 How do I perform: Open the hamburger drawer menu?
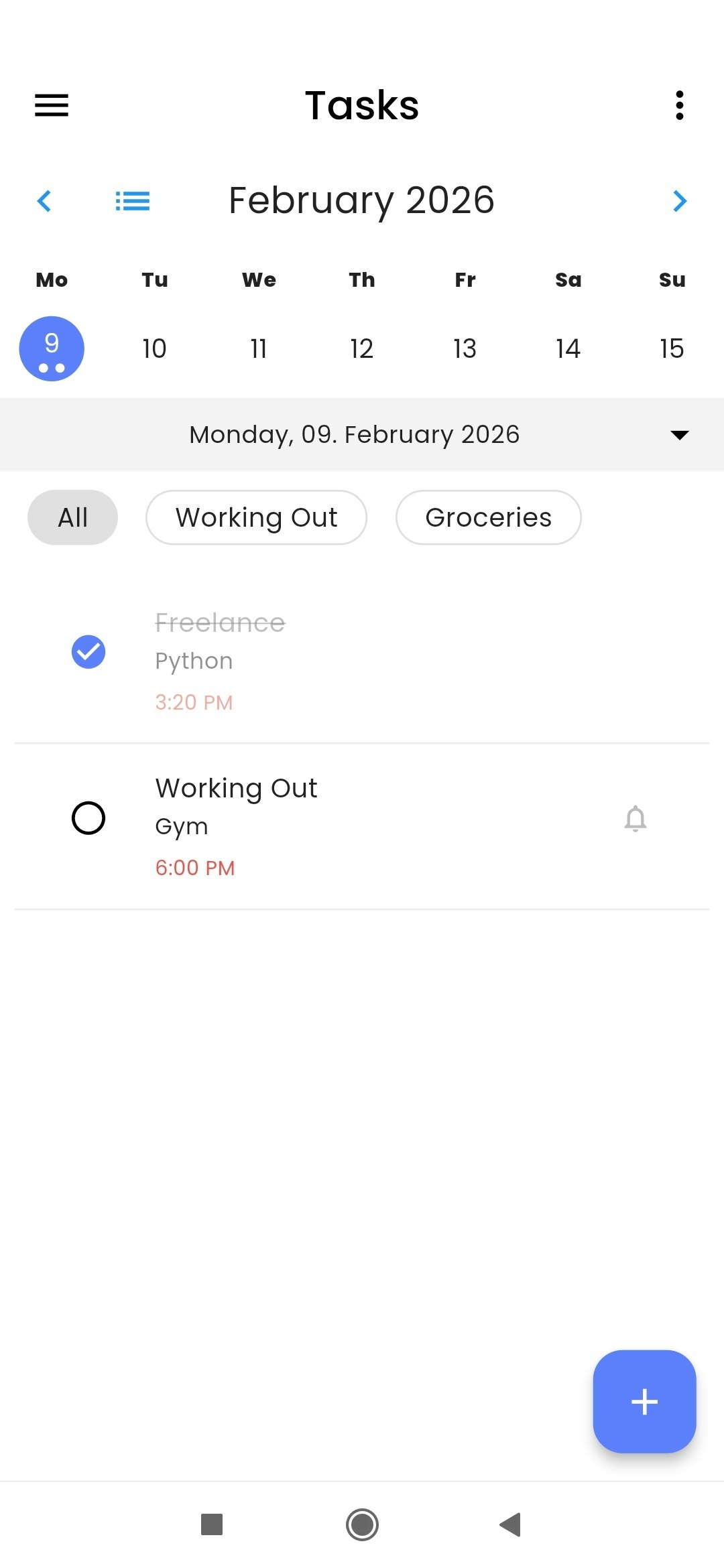52,105
